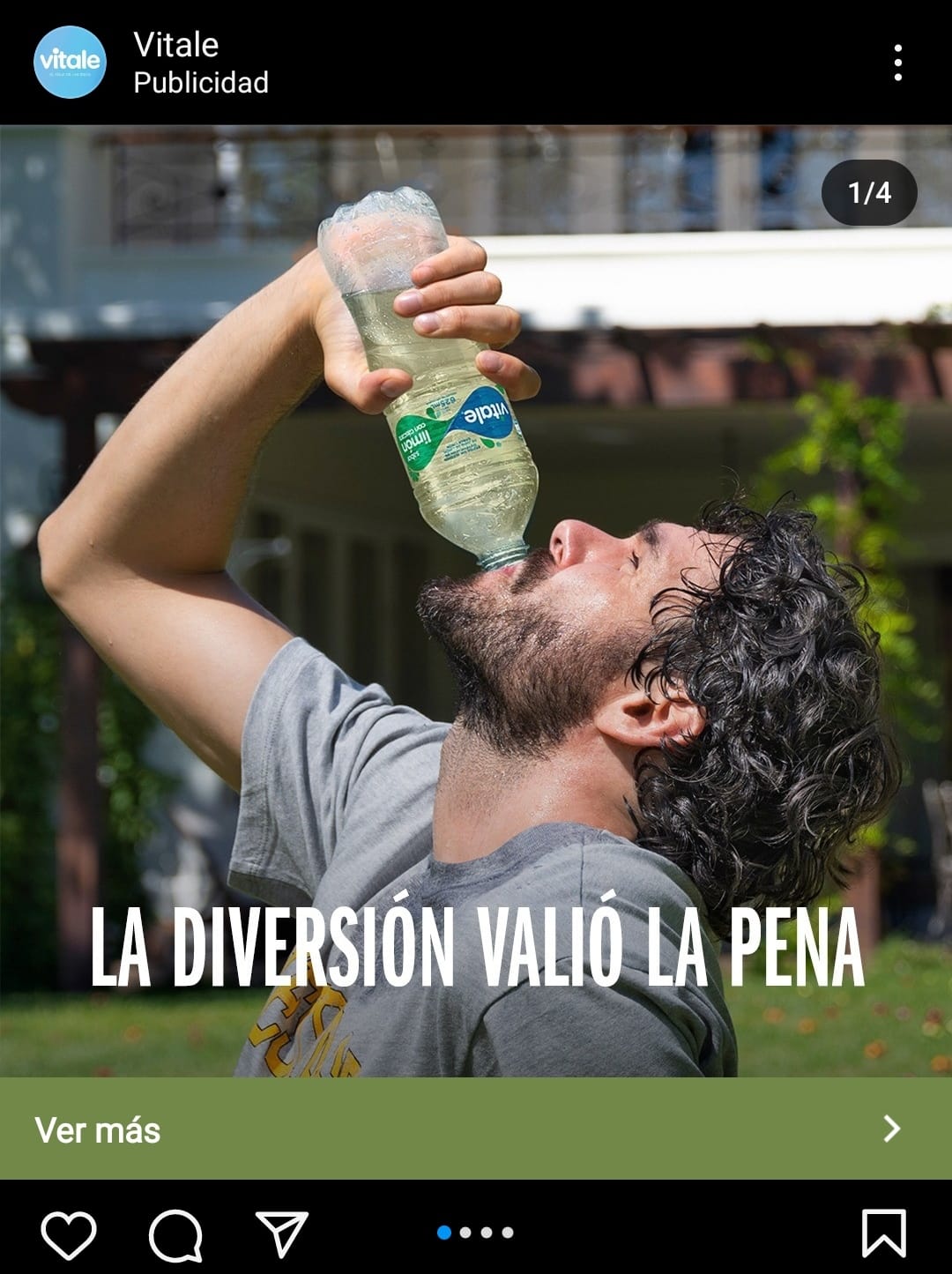
Task: Share the post via paper plane icon
Action: [282, 1233]
